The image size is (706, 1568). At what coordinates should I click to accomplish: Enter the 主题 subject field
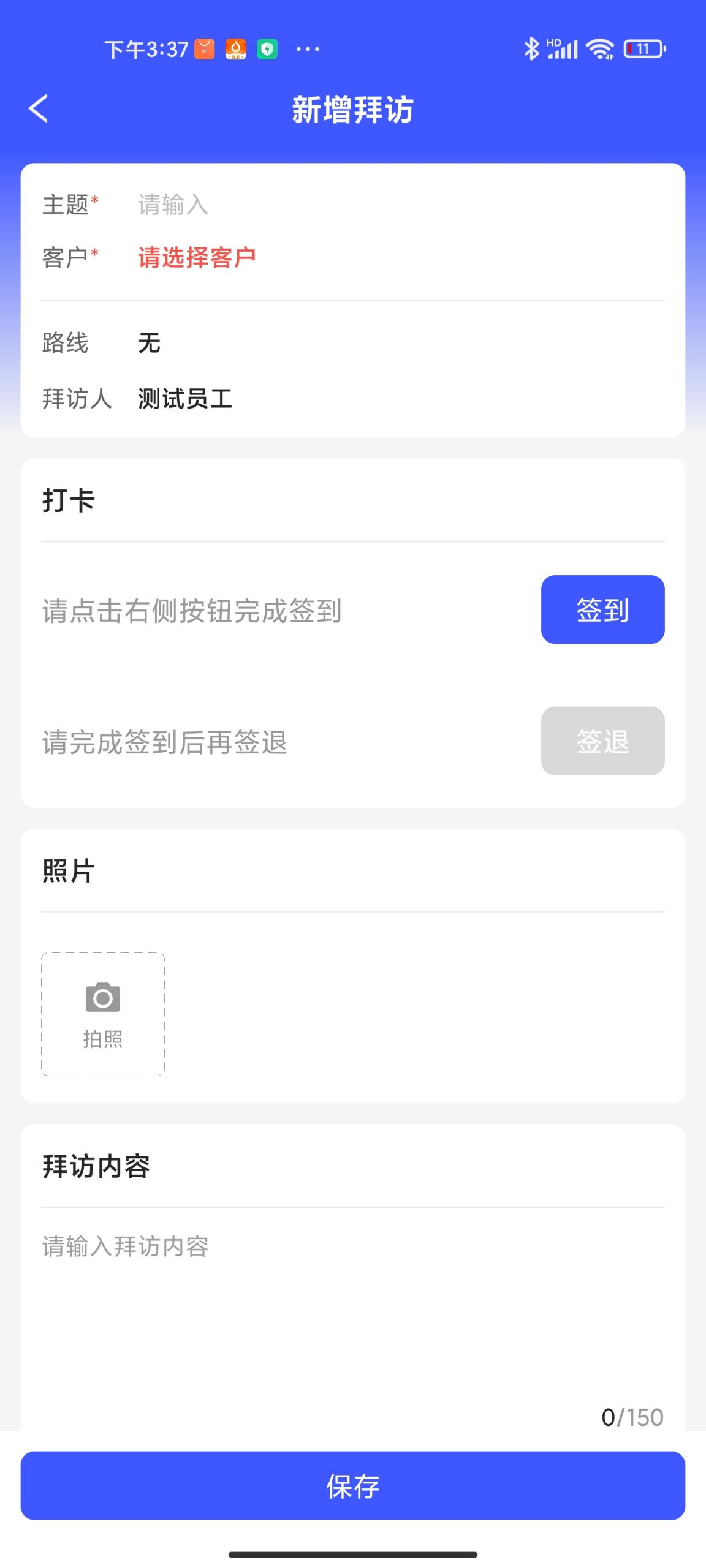(368, 205)
